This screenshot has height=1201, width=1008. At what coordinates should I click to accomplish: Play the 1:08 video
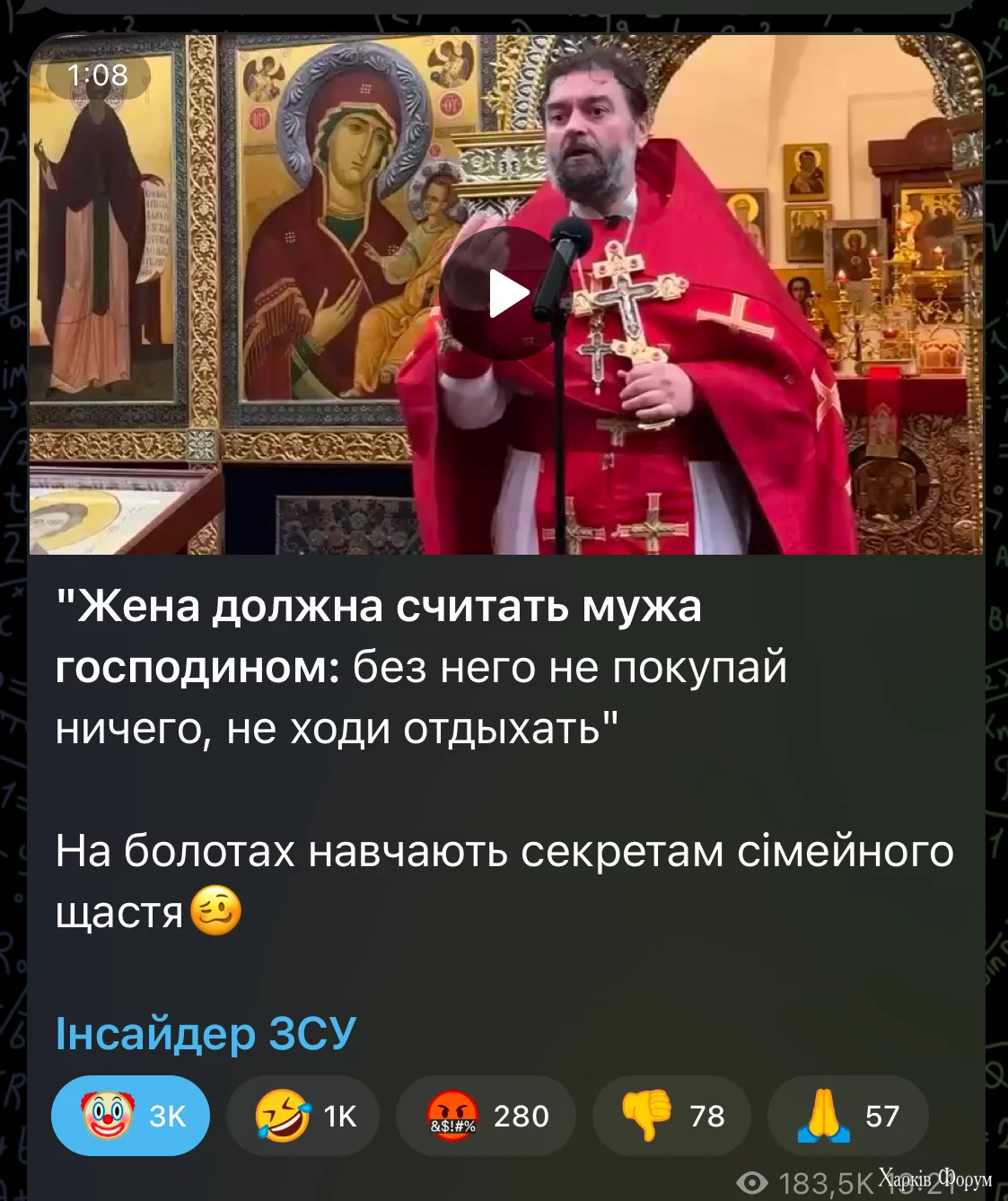click(505, 294)
